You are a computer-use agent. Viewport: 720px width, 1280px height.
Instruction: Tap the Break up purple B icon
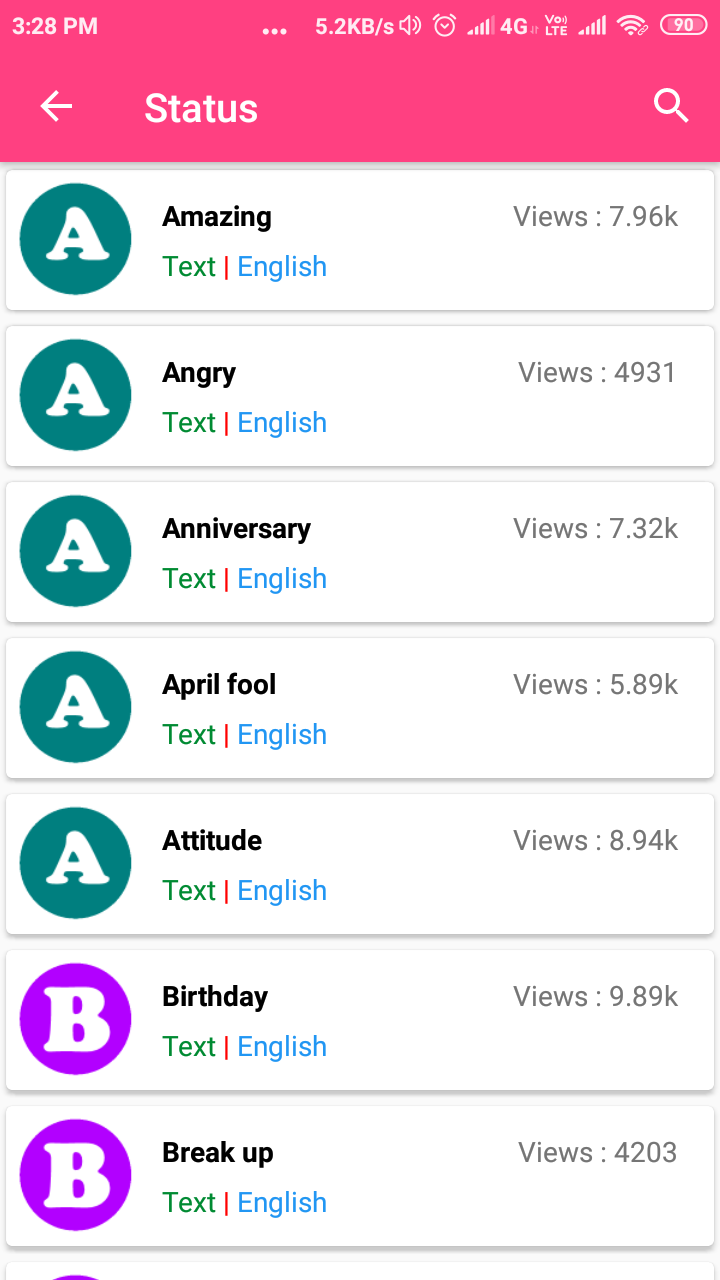pos(75,1175)
